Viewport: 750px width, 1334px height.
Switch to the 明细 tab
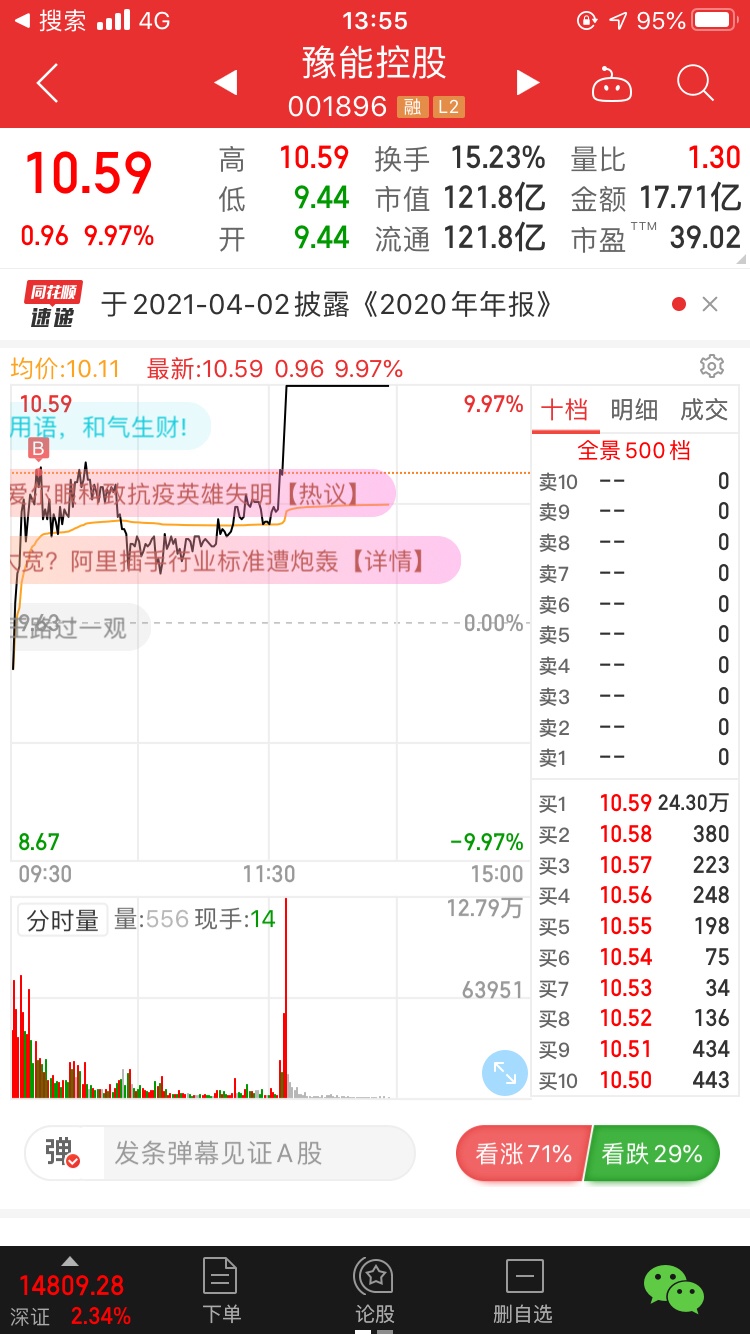(634, 409)
